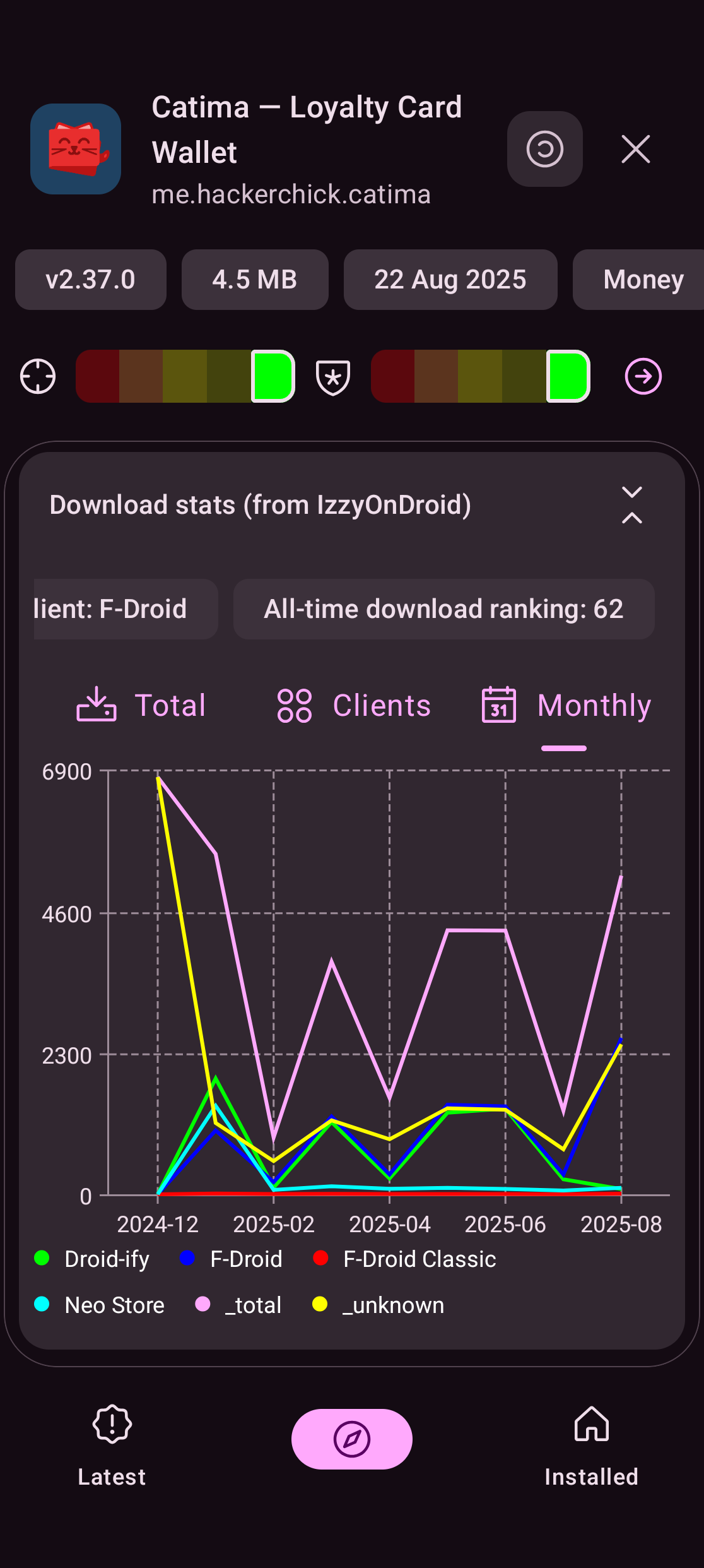Image resolution: width=704 pixels, height=1568 pixels.
Task: Tap the v2.37.0 version chip
Action: click(91, 280)
